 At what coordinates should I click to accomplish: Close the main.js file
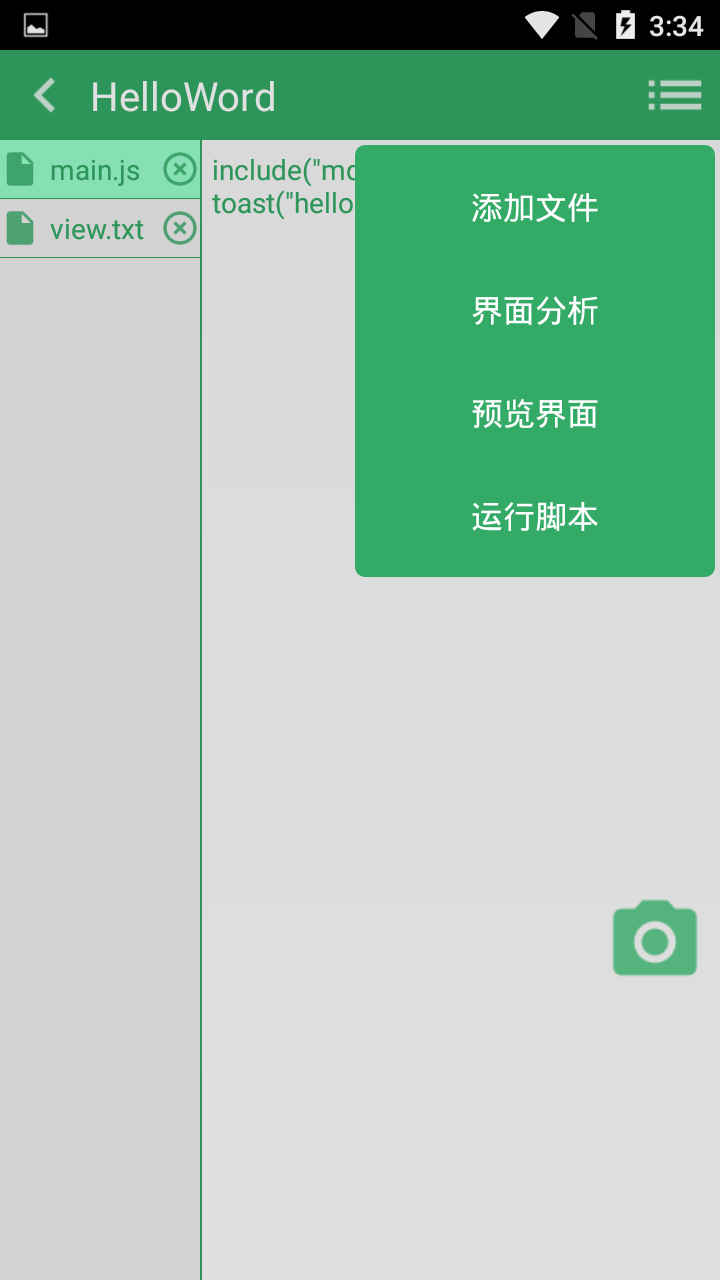point(180,169)
